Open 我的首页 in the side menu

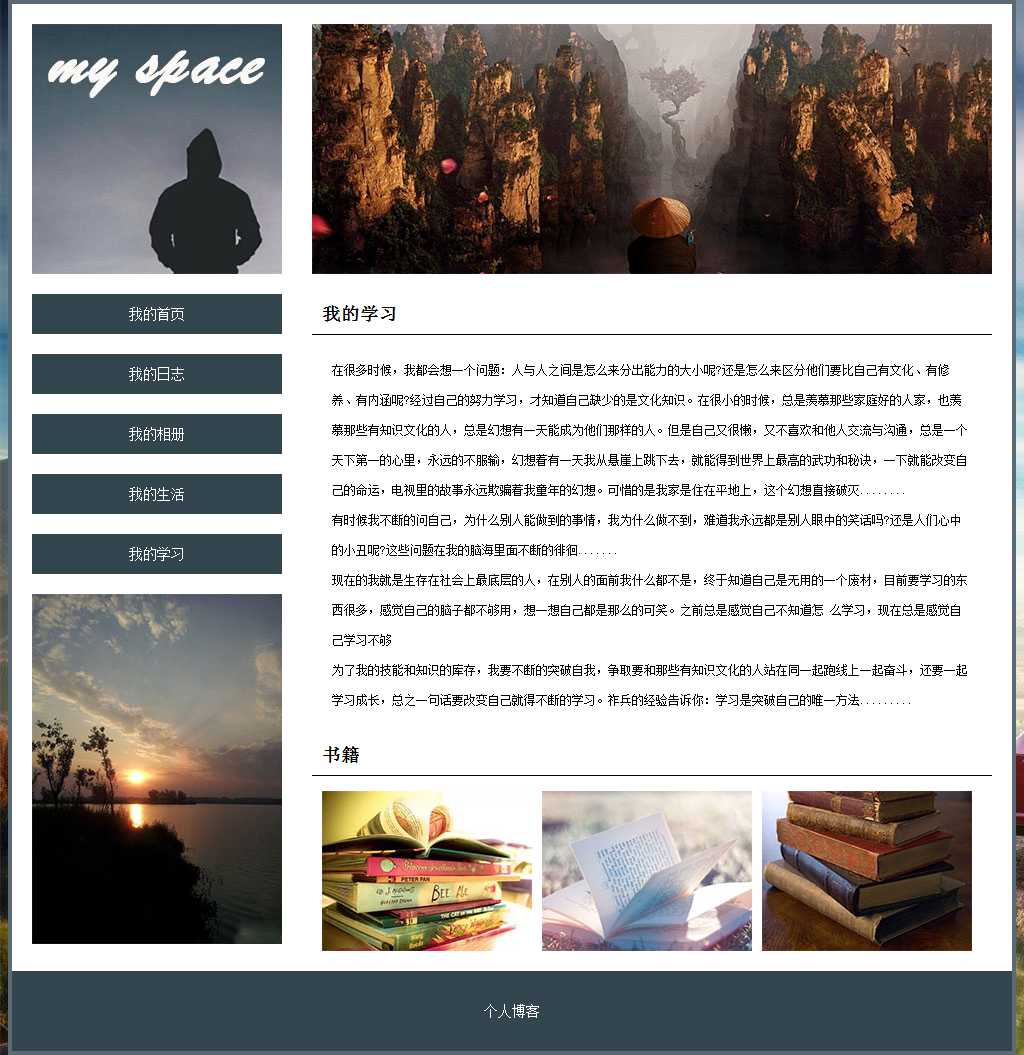pyautogui.click(x=156, y=314)
